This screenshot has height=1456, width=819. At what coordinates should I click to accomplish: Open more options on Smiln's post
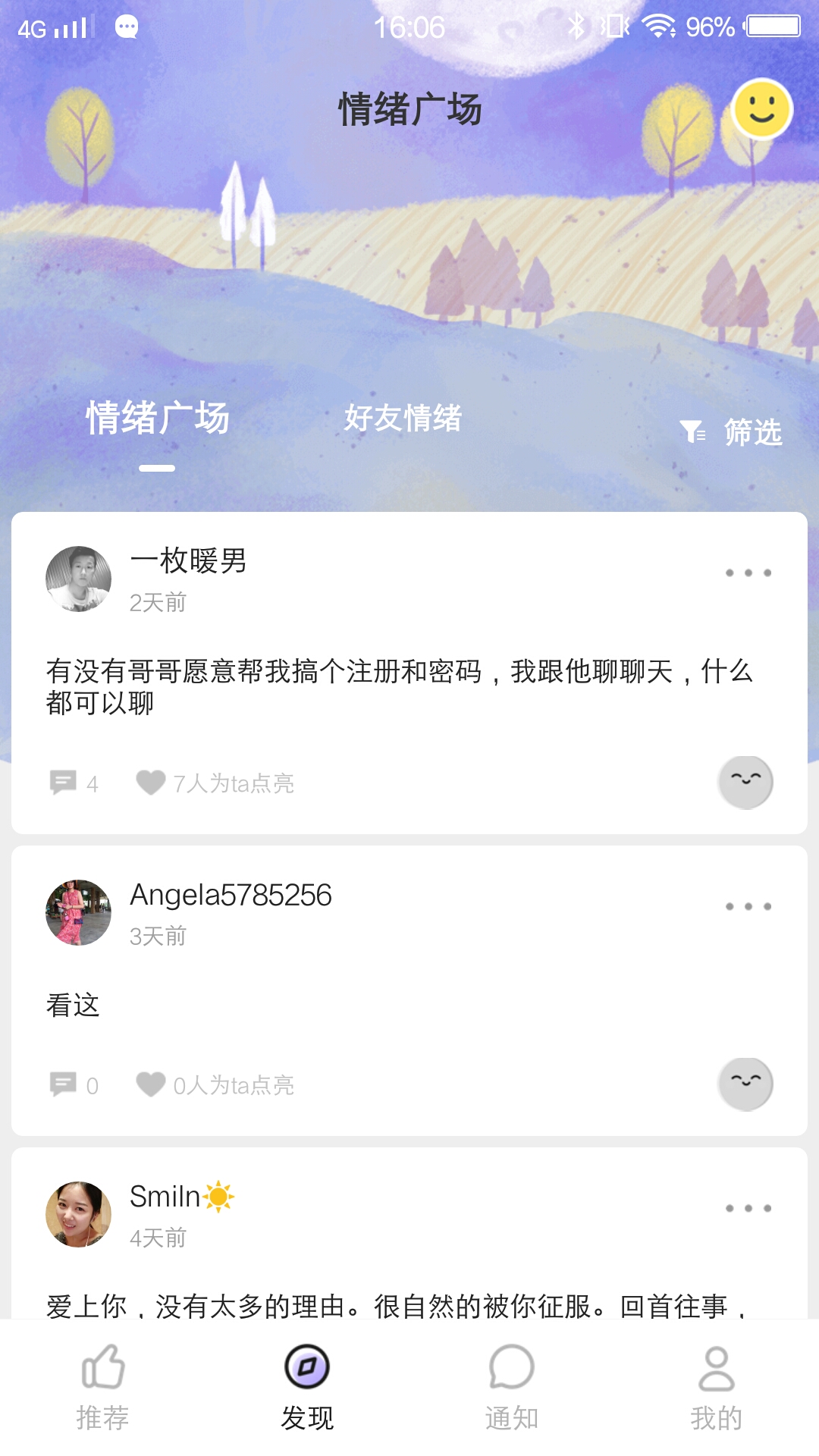(748, 1208)
